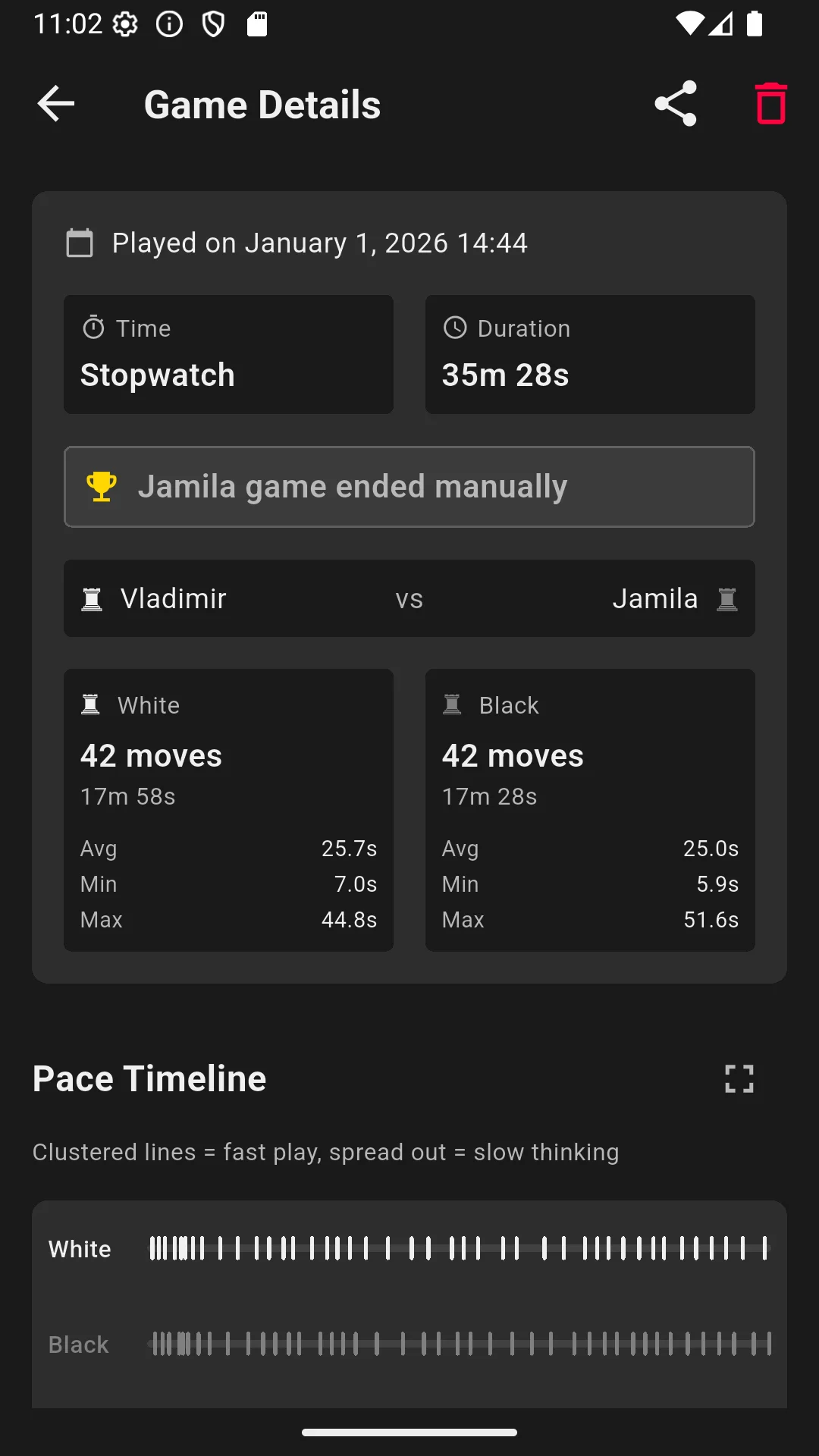Screen dimensions: 819x1456
Task: Tap the Black player stats card
Action: [x=590, y=808]
